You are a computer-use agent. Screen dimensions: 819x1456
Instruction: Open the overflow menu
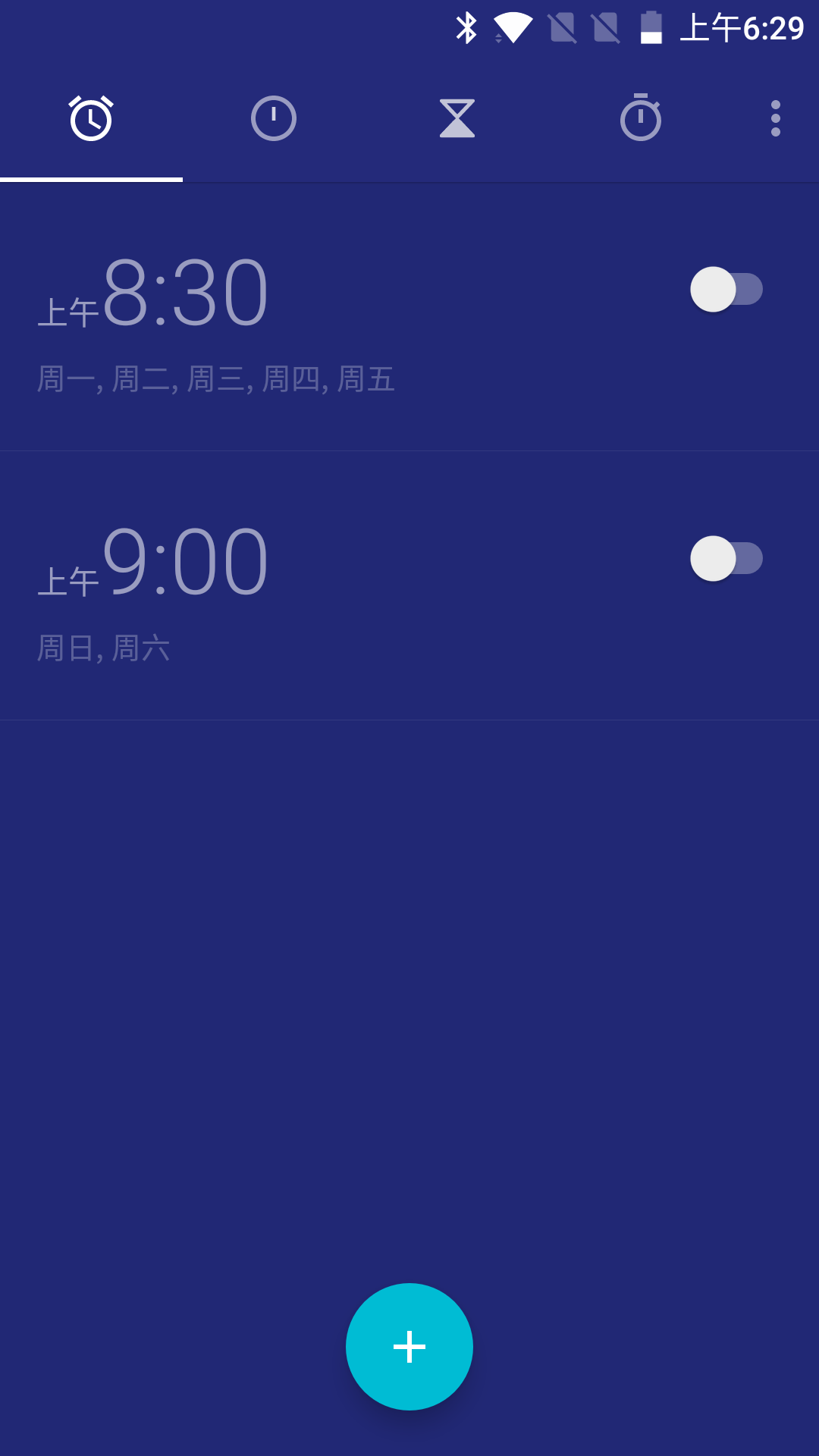pyautogui.click(x=775, y=119)
